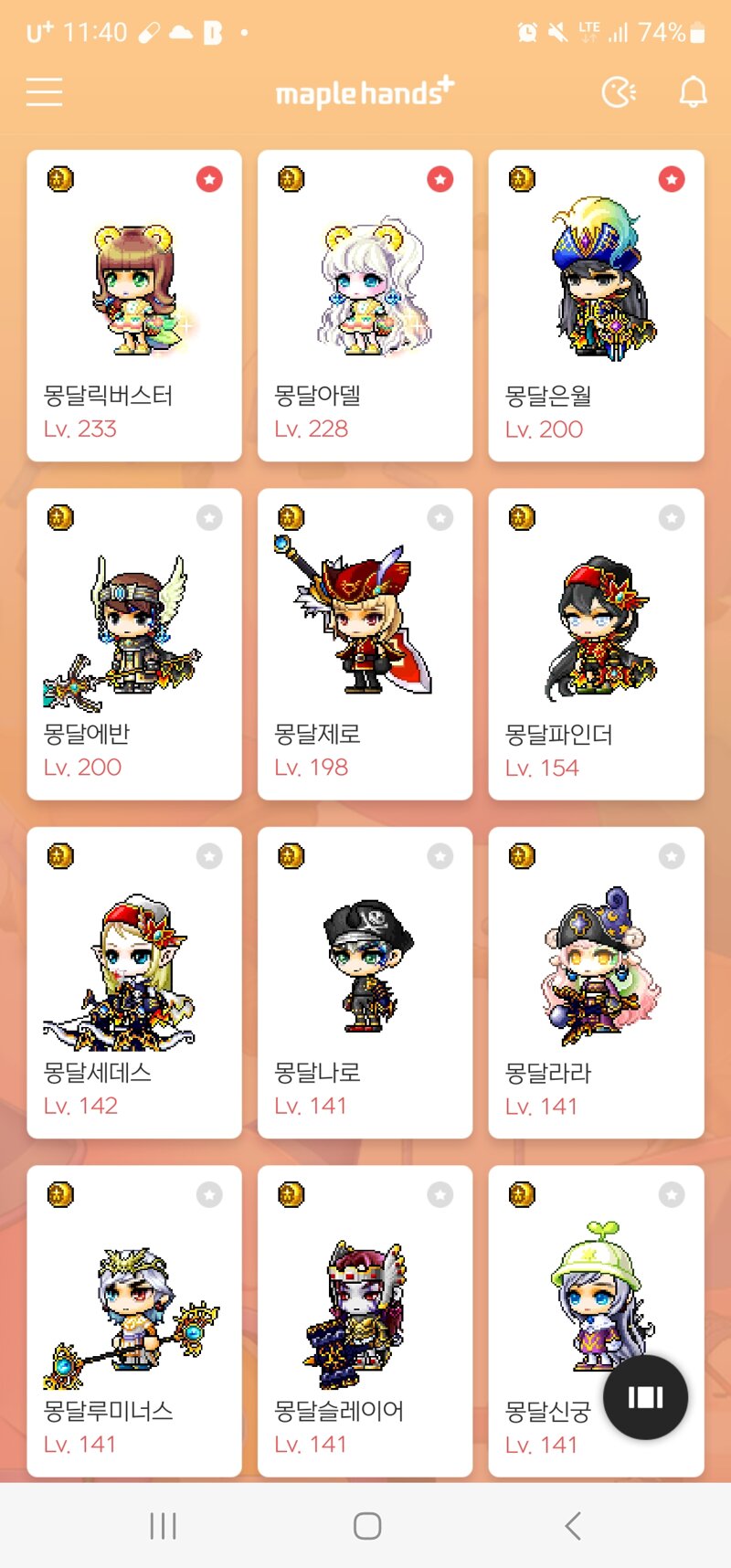Unfavorite 몽달은월 with its red star
This screenshot has height=1568, width=731.
[x=672, y=179]
